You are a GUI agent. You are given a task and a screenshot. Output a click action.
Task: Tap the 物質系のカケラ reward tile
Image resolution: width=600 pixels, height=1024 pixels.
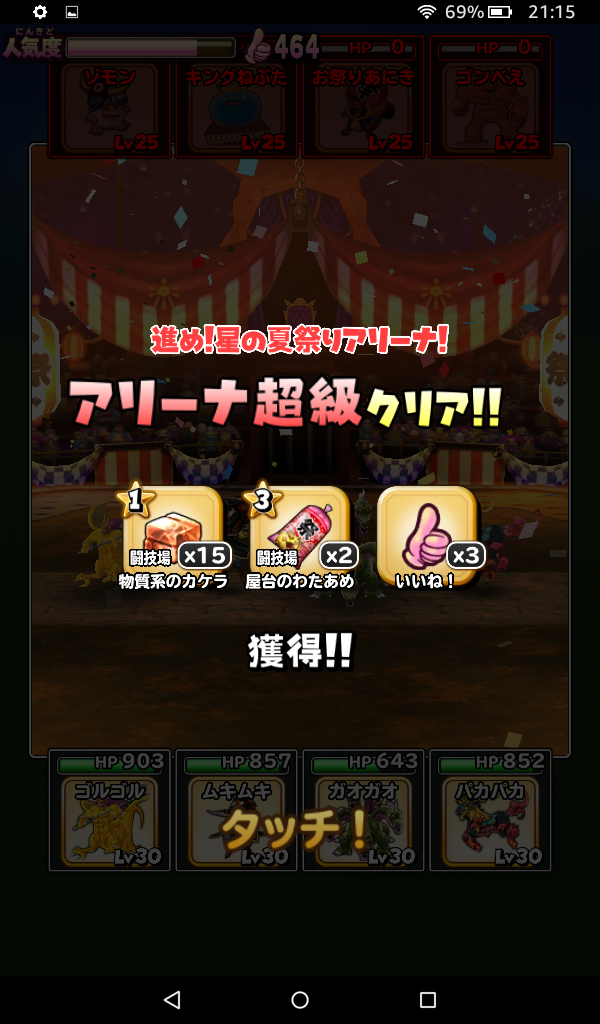pyautogui.click(x=172, y=532)
